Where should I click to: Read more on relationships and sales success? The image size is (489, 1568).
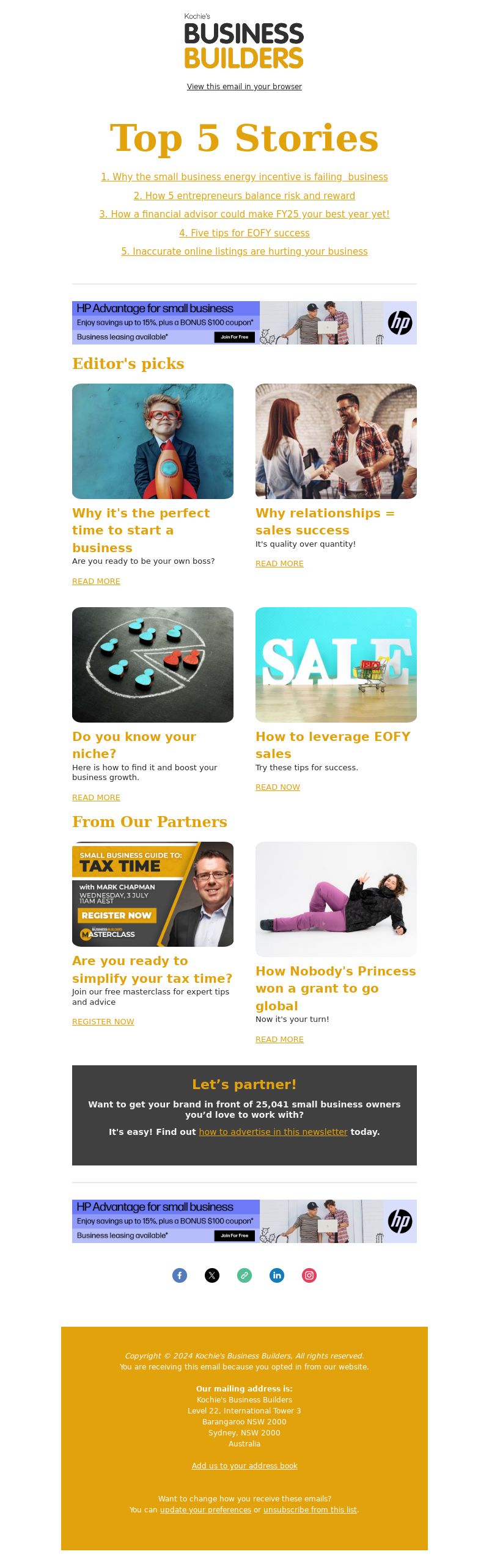pyautogui.click(x=279, y=564)
